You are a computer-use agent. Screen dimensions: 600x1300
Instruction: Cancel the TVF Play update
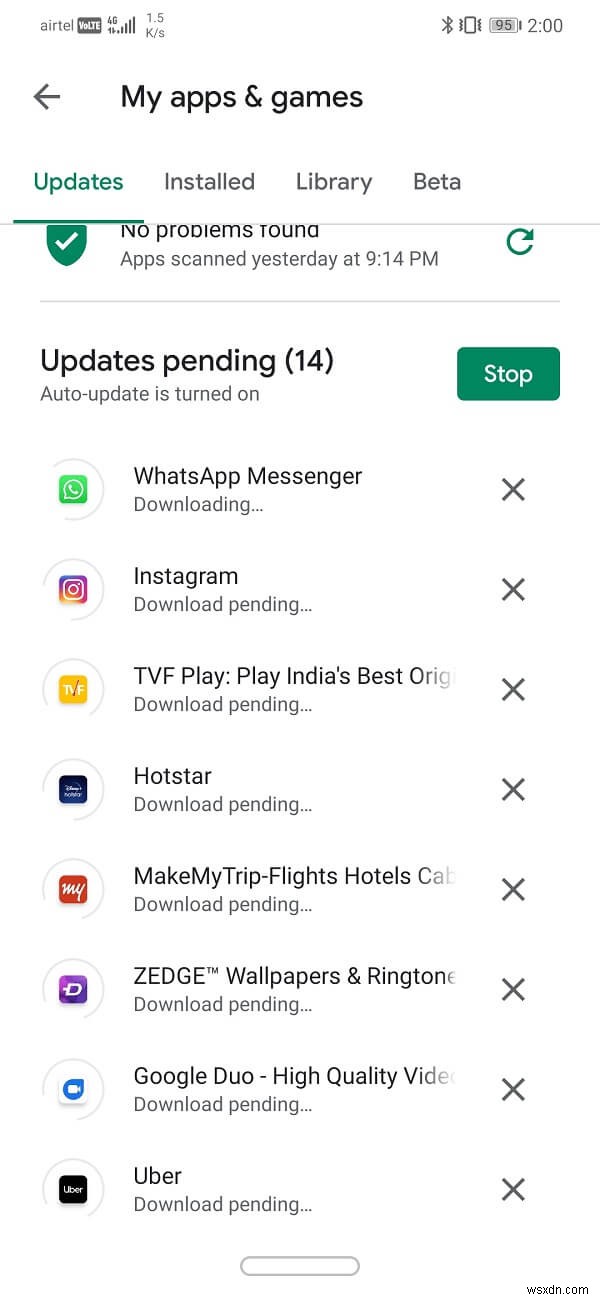513,689
